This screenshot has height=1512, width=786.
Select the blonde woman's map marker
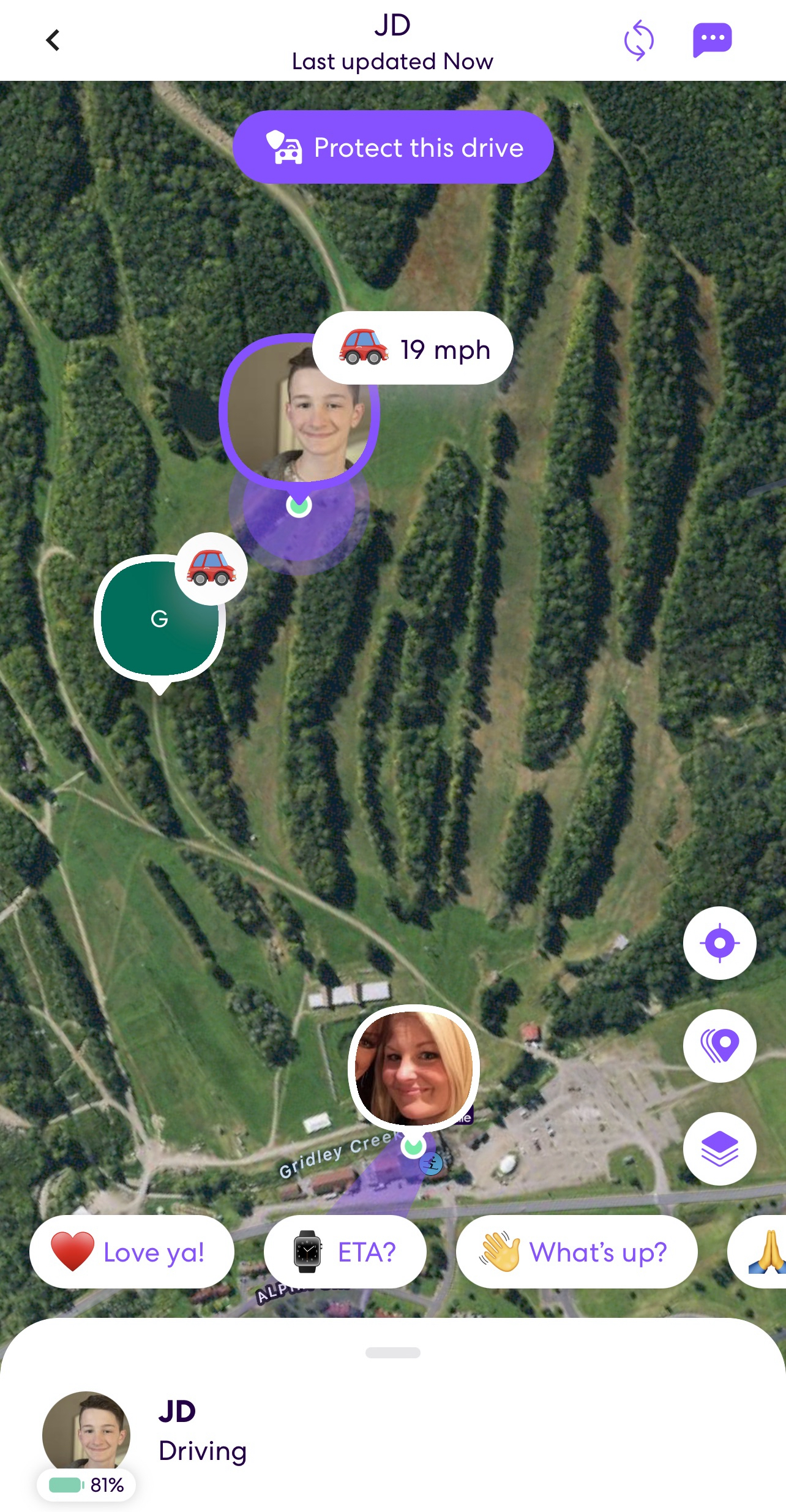point(414,1068)
